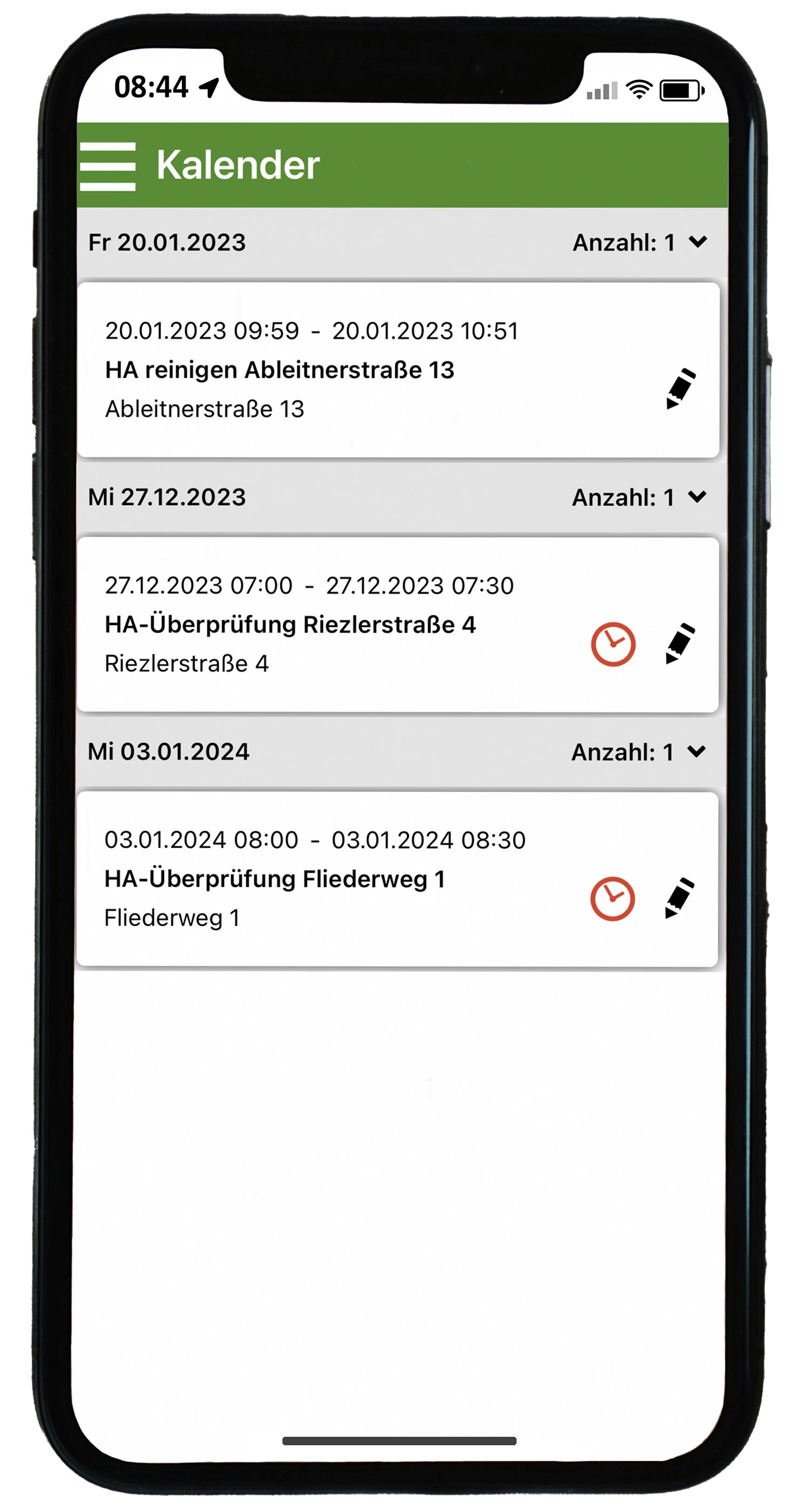810x1512 pixels.
Task: Edit the HA reinigen Ableitnerstraße 13 entry
Action: pyautogui.click(x=680, y=388)
